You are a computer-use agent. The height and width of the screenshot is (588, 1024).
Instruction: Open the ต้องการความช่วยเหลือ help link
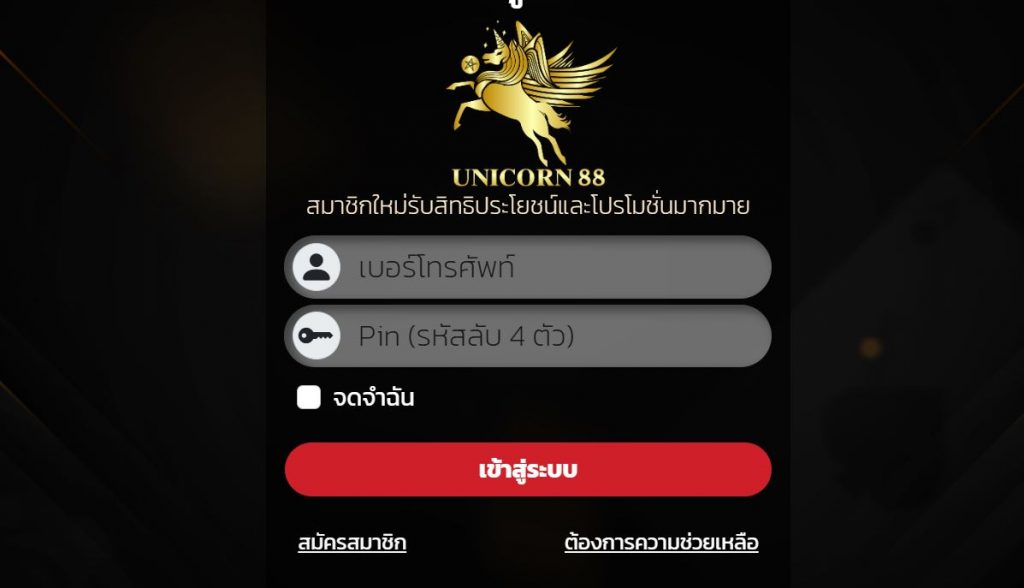[x=661, y=543]
